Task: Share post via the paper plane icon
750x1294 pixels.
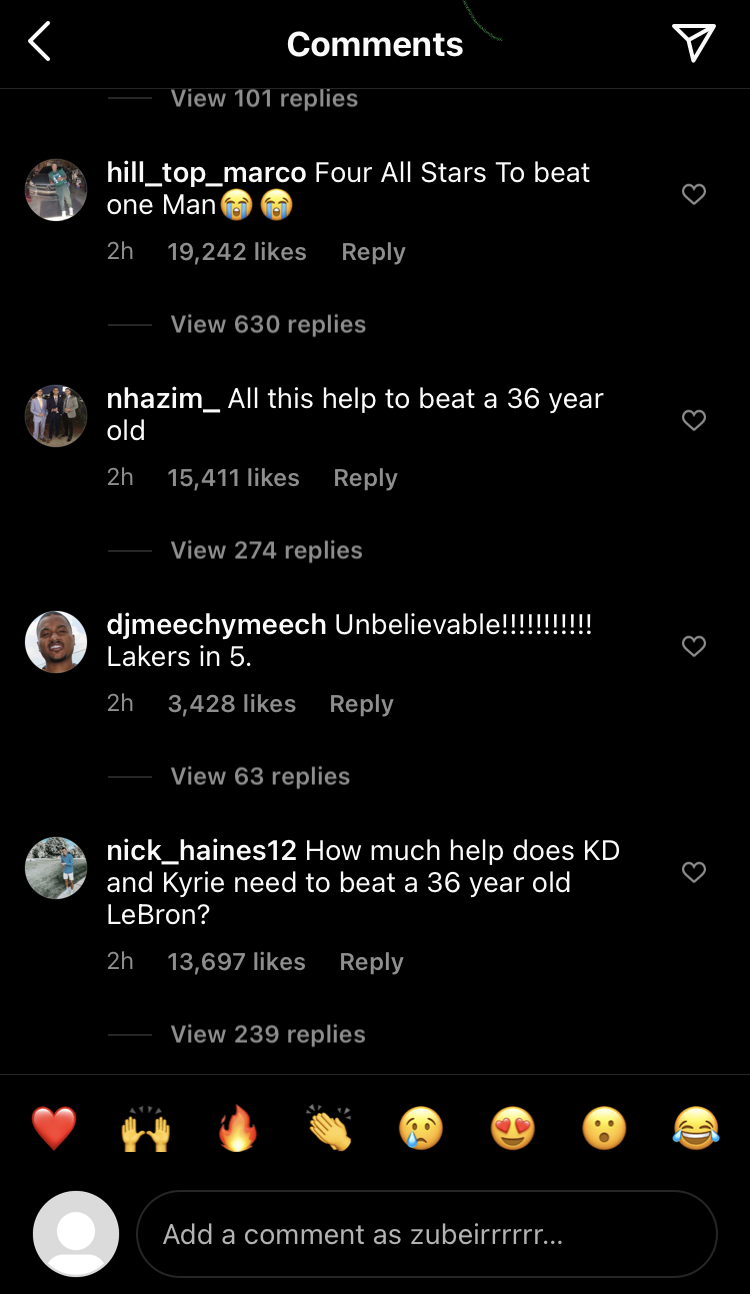Action: coord(693,43)
